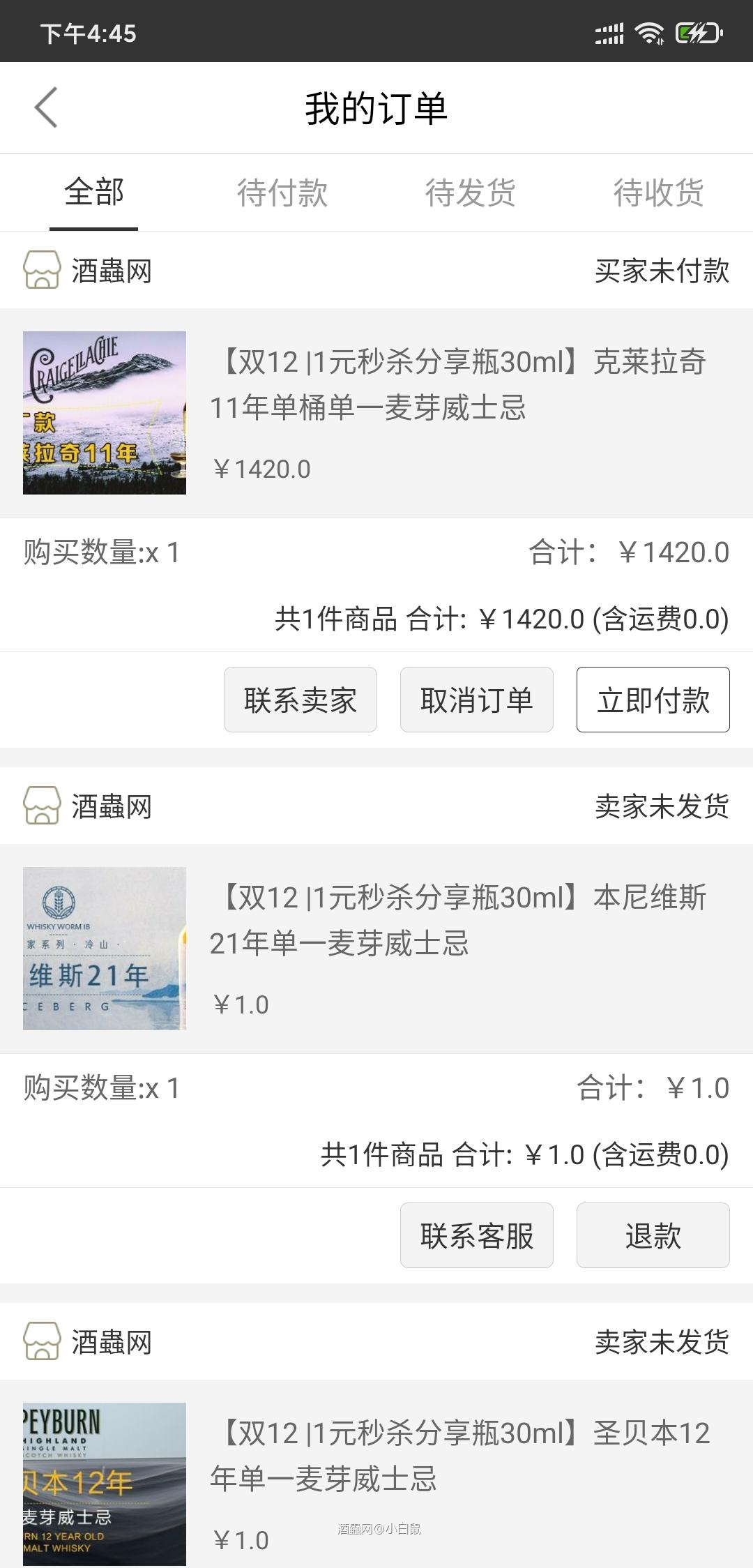The image size is (753, 1568).
Task: Tap 退款 on the Benrinnes 21 order
Action: click(653, 1235)
